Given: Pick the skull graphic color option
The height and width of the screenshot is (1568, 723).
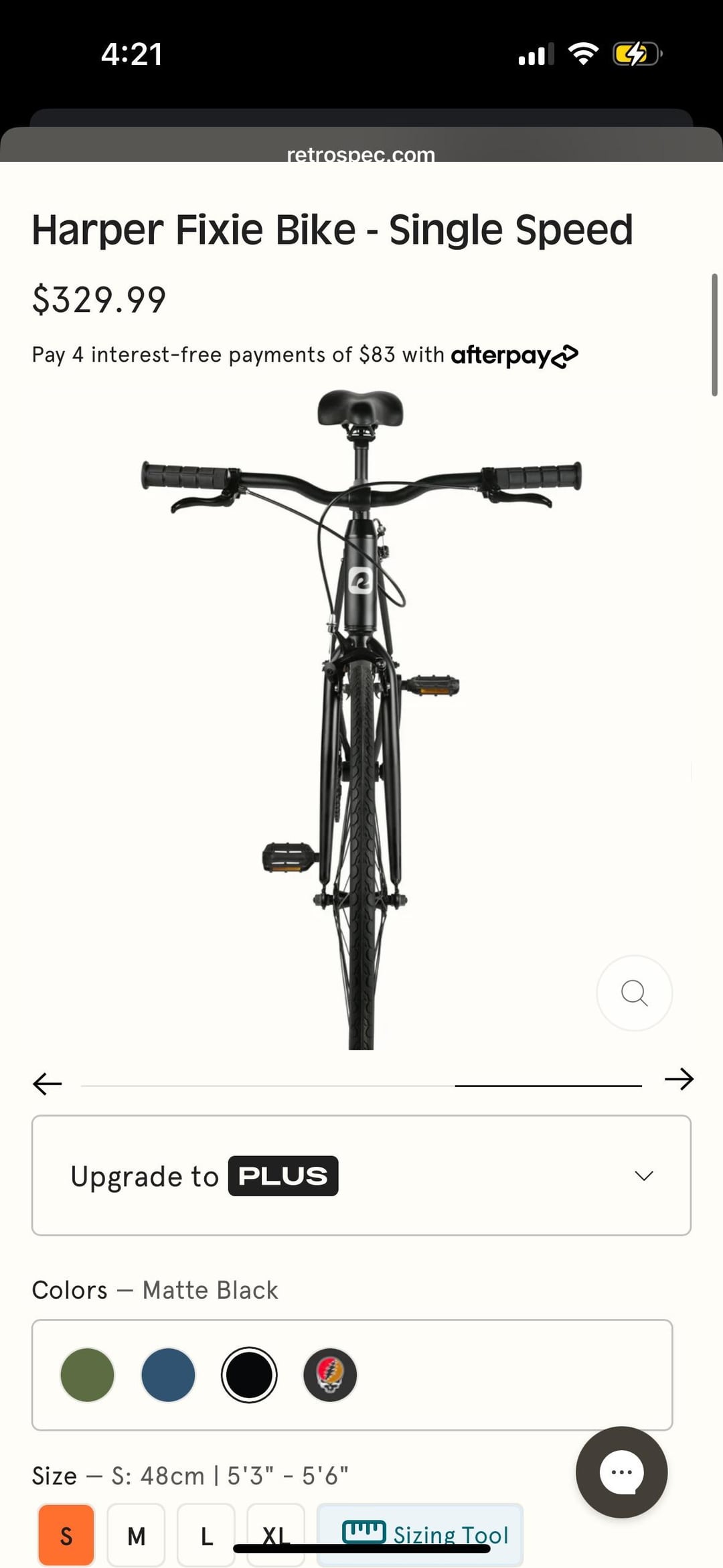Looking at the screenshot, I should [x=330, y=1374].
